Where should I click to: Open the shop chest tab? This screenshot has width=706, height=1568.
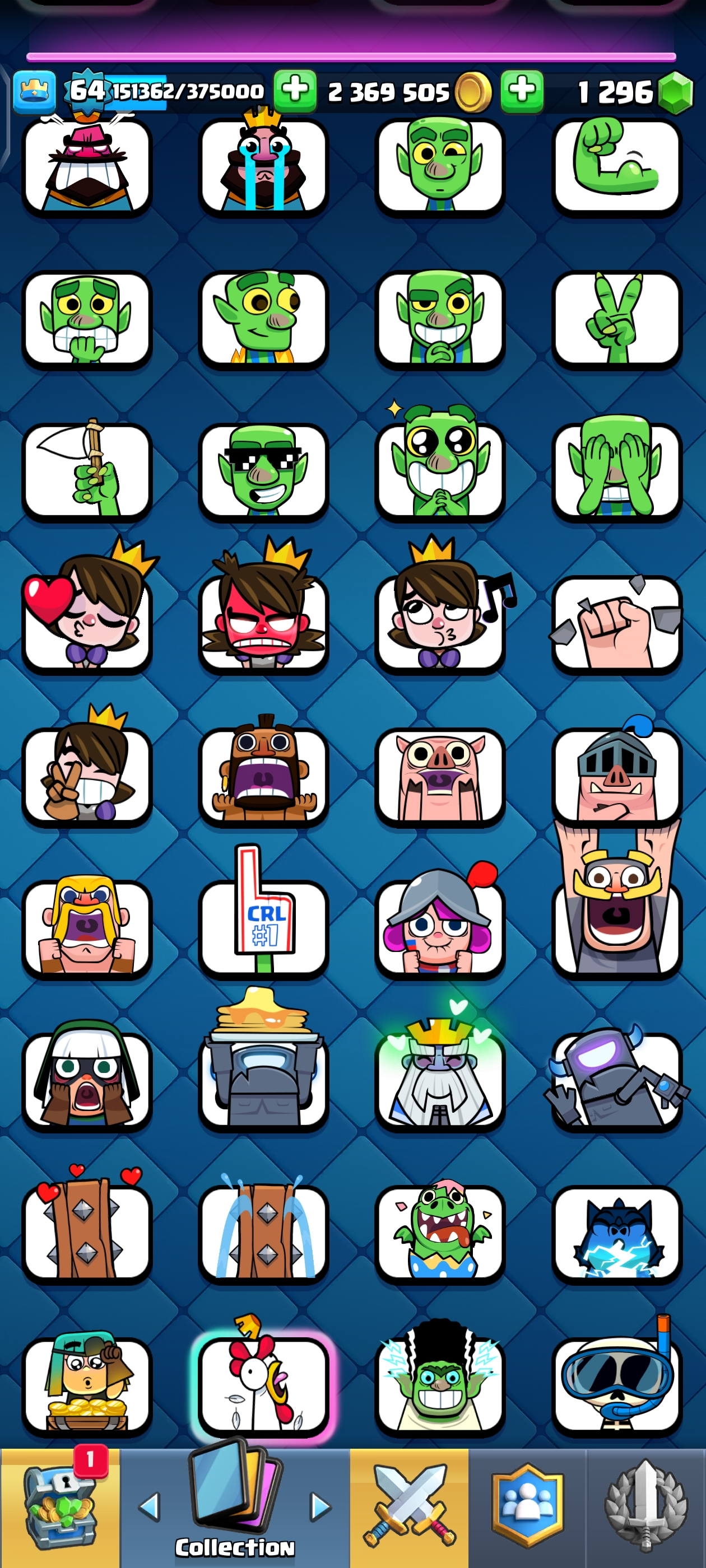point(60,1508)
